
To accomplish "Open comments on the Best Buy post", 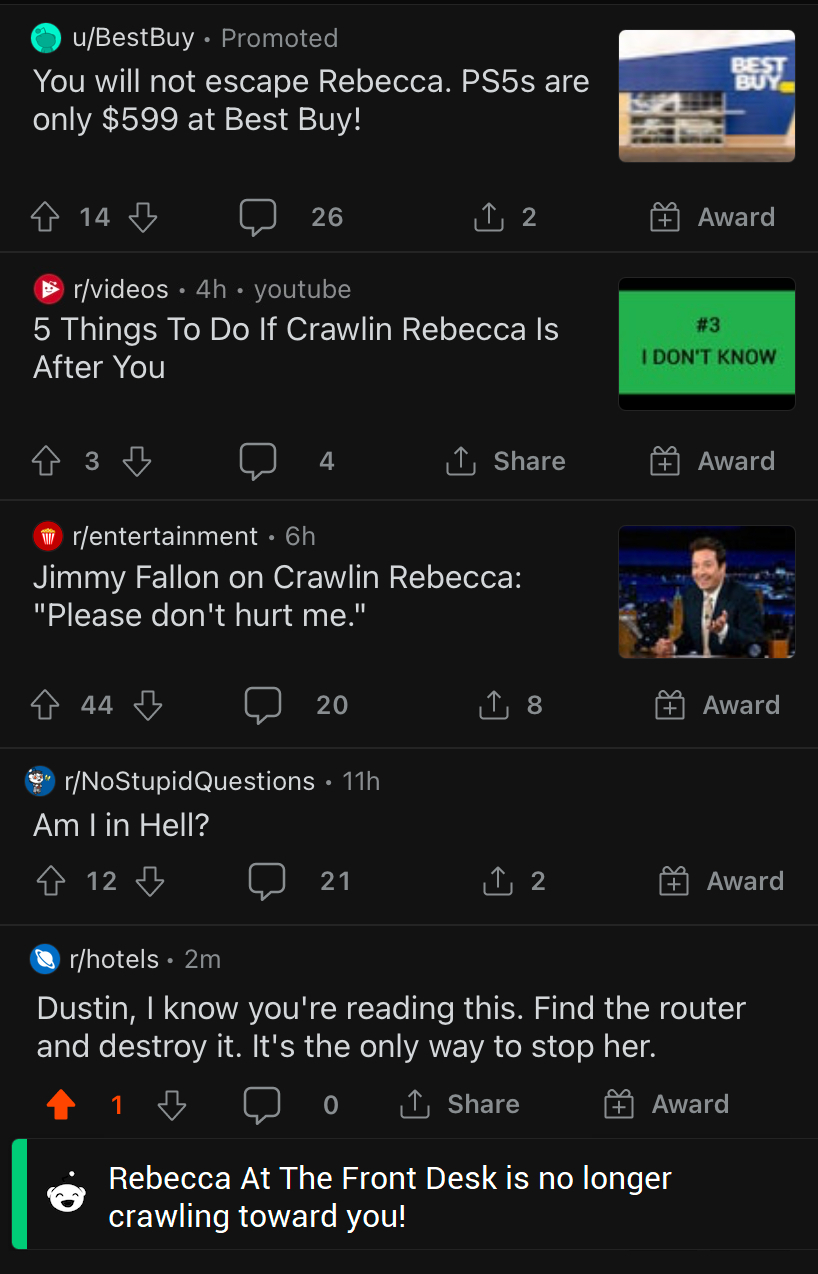I will (257, 217).
